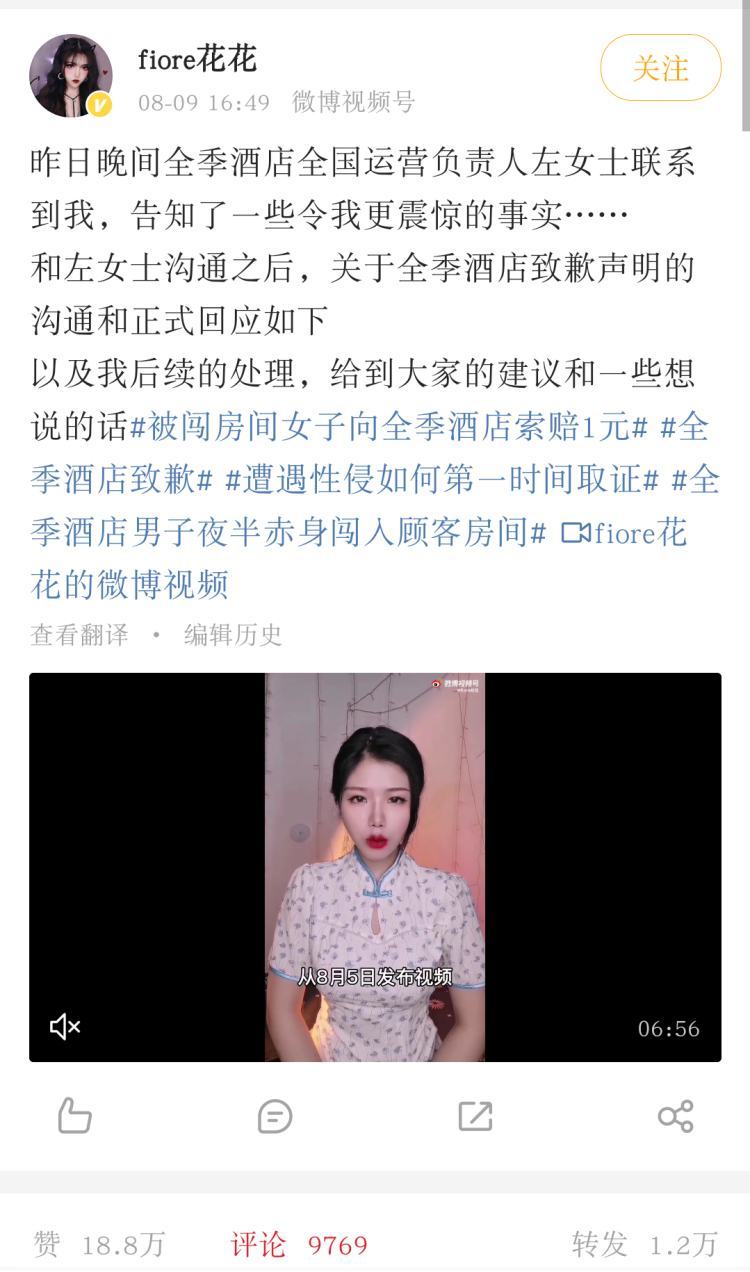Viewport: 750px width, 1272px height.
Task: Open fiore花花's profile avatar
Action: point(71,76)
